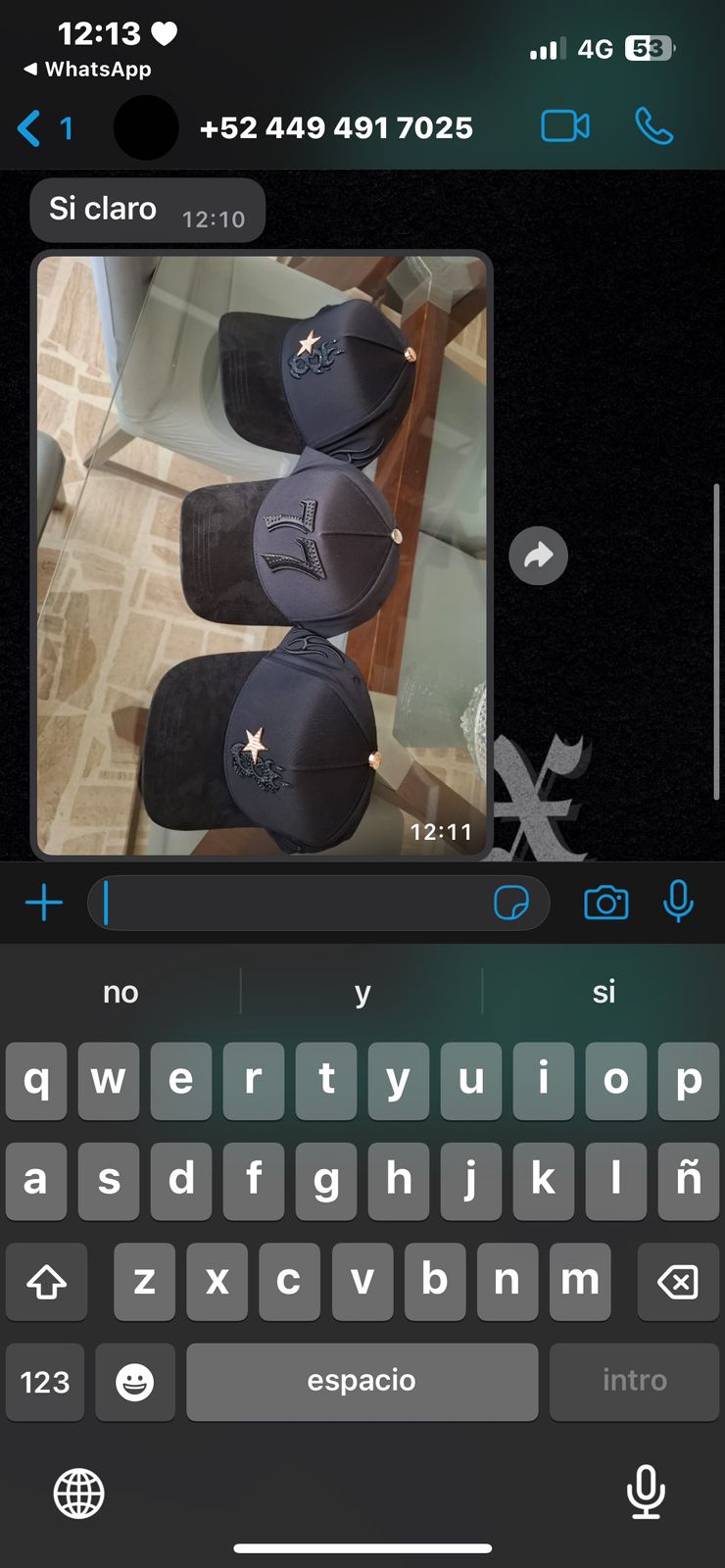Open the emoji keyboard

pyautogui.click(x=135, y=1382)
